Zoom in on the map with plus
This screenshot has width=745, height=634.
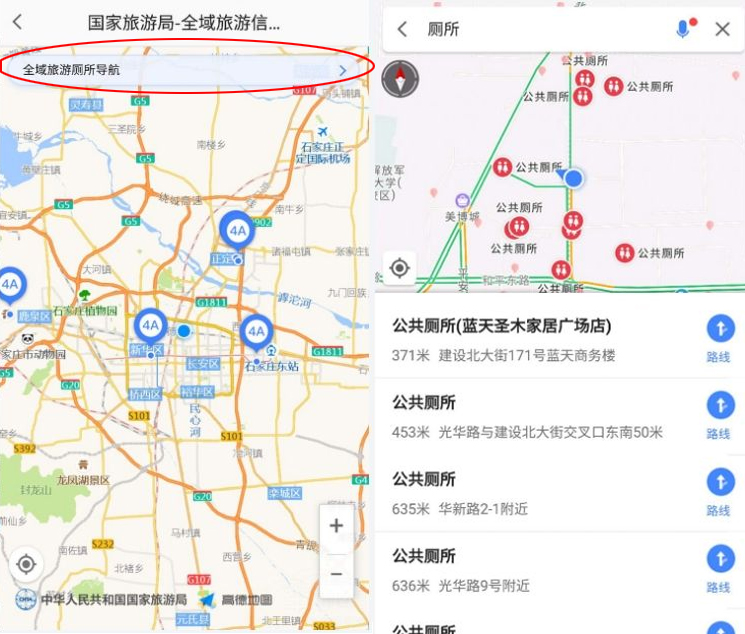[336, 526]
